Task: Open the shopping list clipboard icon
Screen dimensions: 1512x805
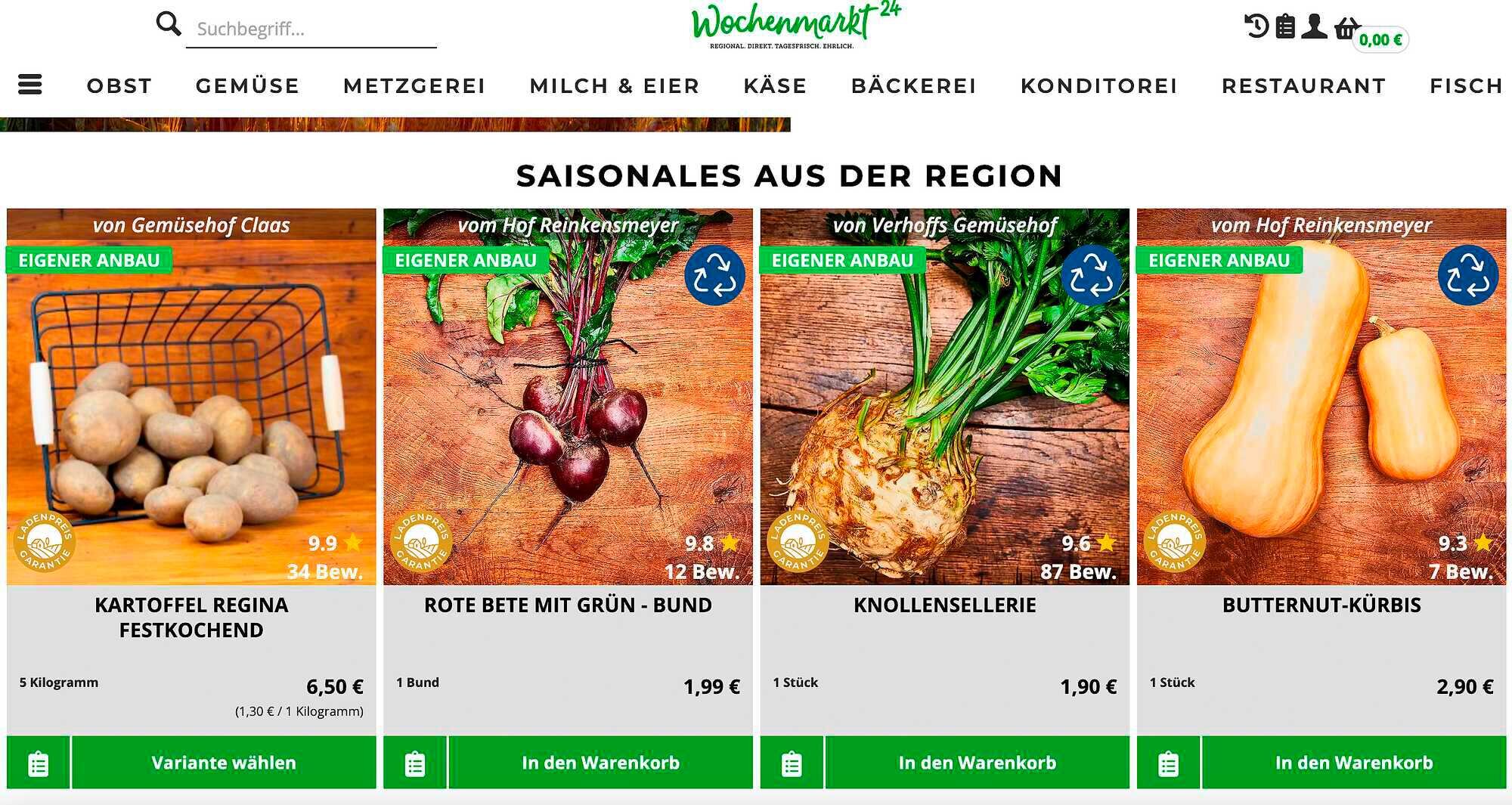Action: pyautogui.click(x=1285, y=26)
